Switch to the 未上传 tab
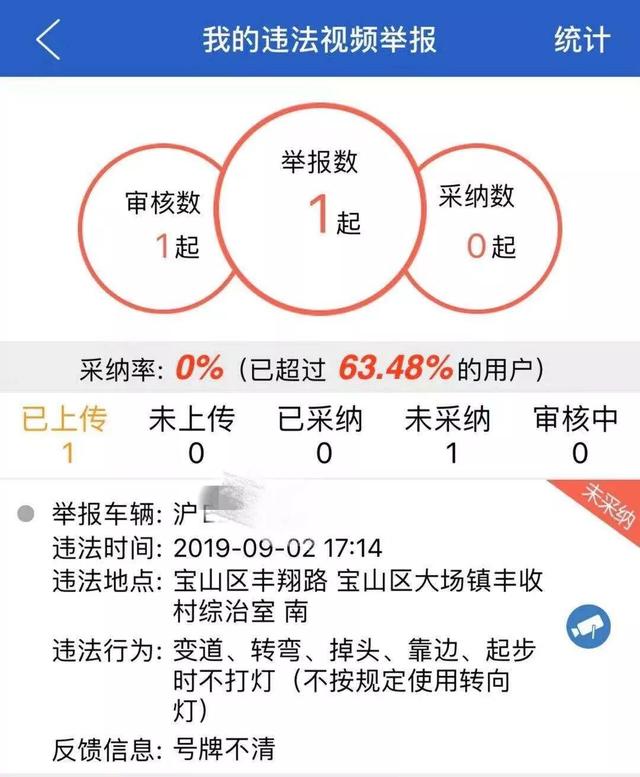Viewport: 640px width, 777px height. point(194,435)
